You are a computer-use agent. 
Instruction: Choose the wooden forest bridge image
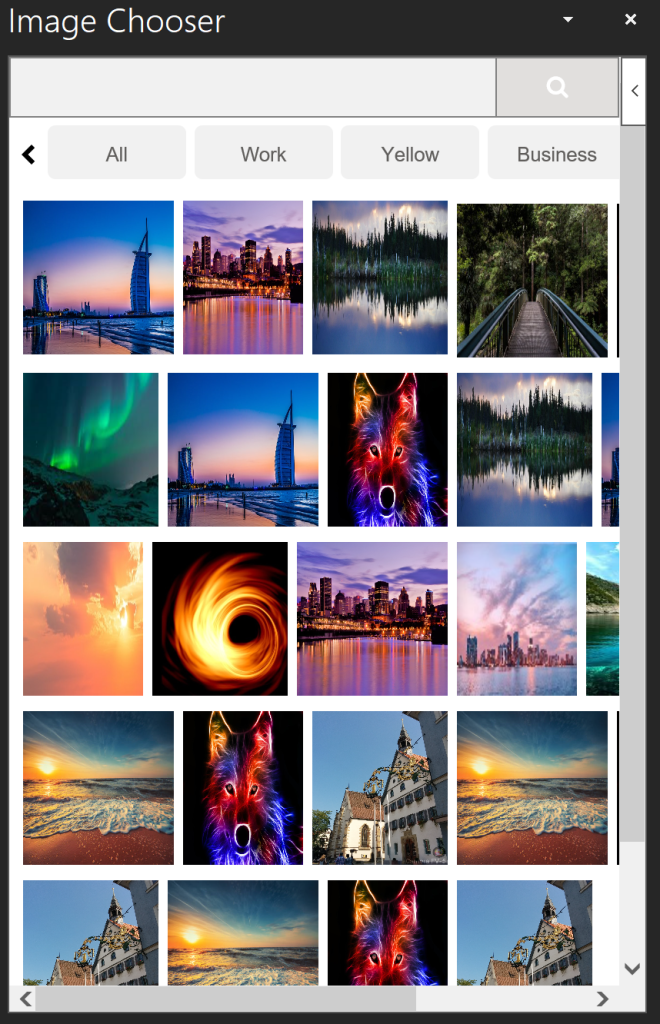point(532,280)
